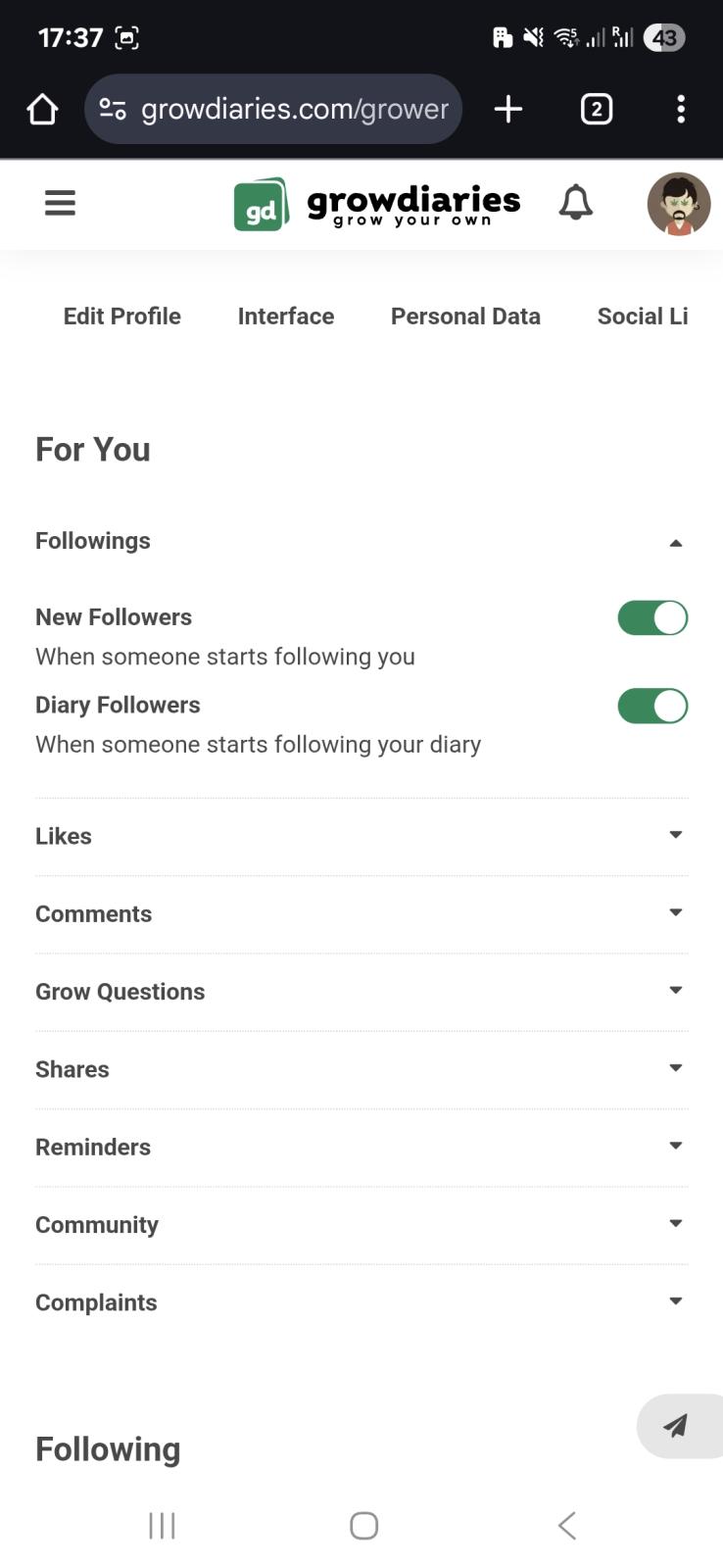Screen dimensions: 723x1568
Task: Expand the Comments section
Action: point(361,913)
